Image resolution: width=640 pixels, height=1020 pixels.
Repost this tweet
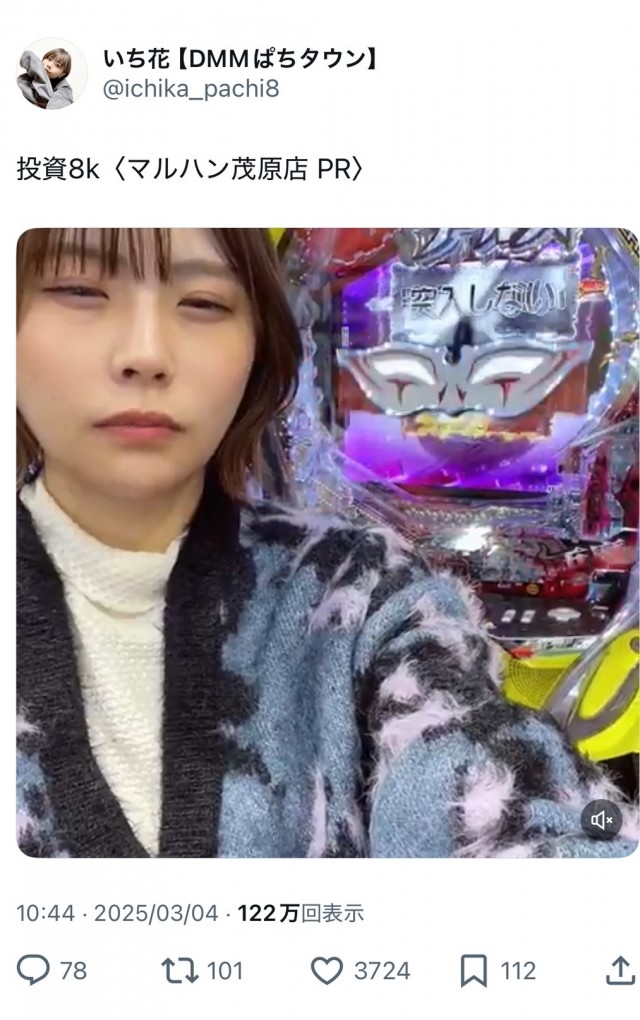(179, 970)
